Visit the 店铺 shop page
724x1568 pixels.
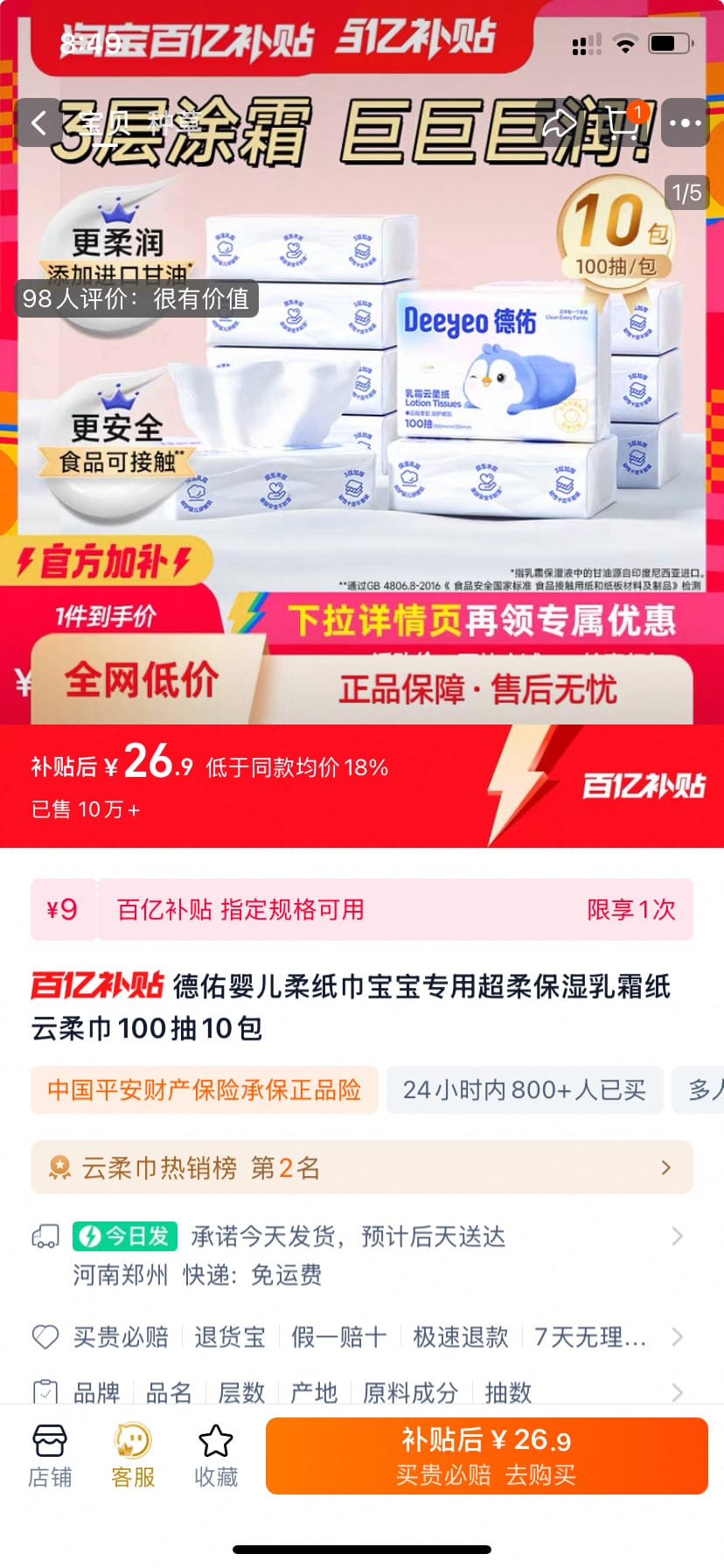tap(50, 1456)
